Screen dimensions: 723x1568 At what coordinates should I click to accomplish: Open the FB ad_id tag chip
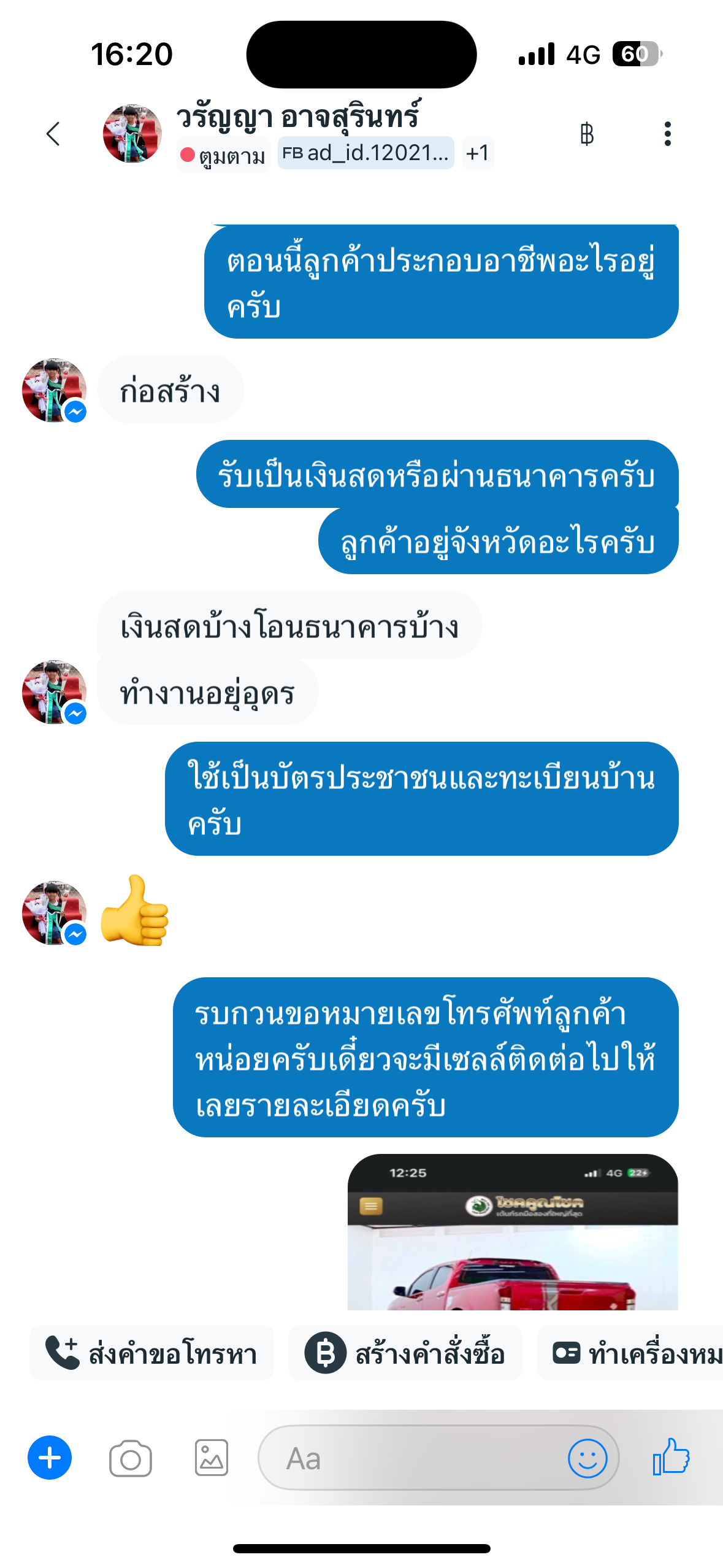(365, 153)
